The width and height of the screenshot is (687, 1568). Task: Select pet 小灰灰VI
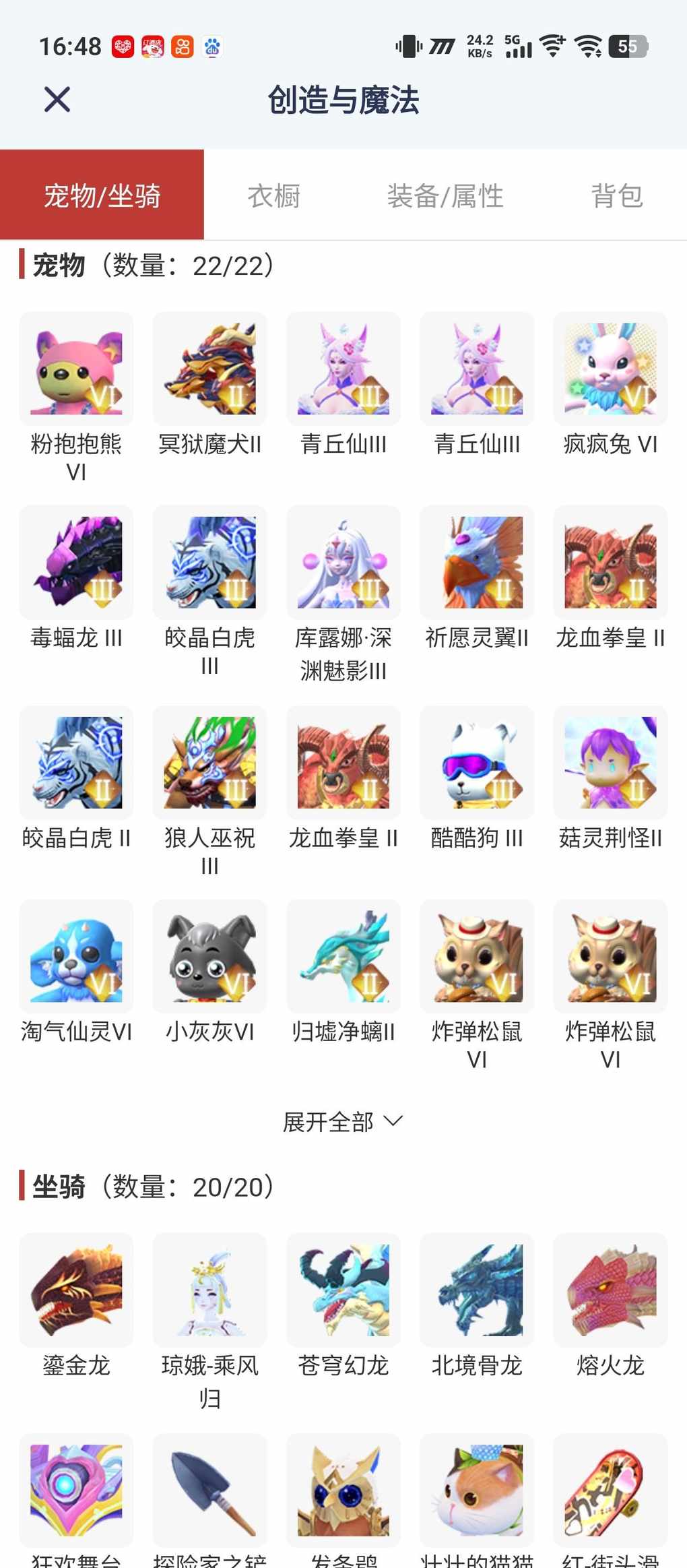point(209,956)
